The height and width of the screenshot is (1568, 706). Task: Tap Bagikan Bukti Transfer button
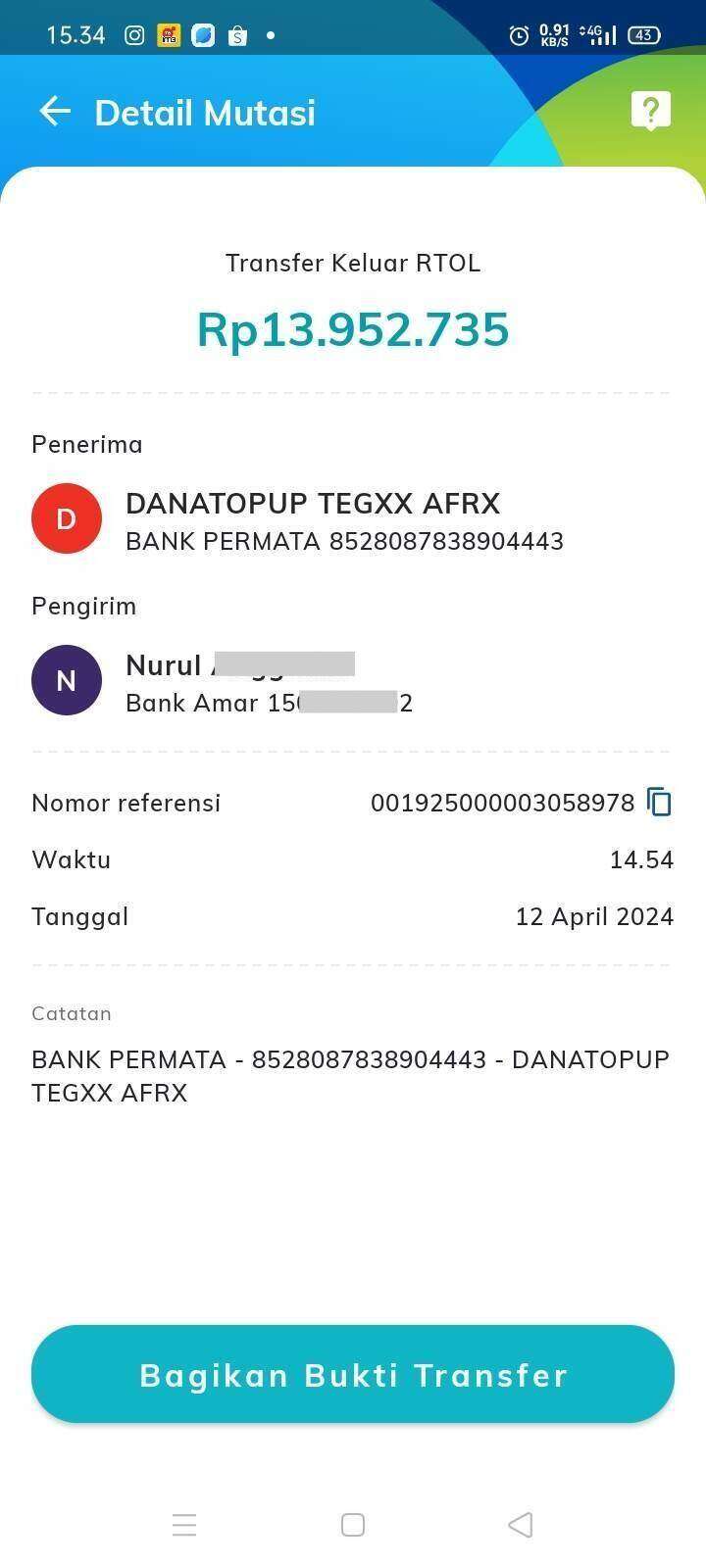coord(353,1374)
